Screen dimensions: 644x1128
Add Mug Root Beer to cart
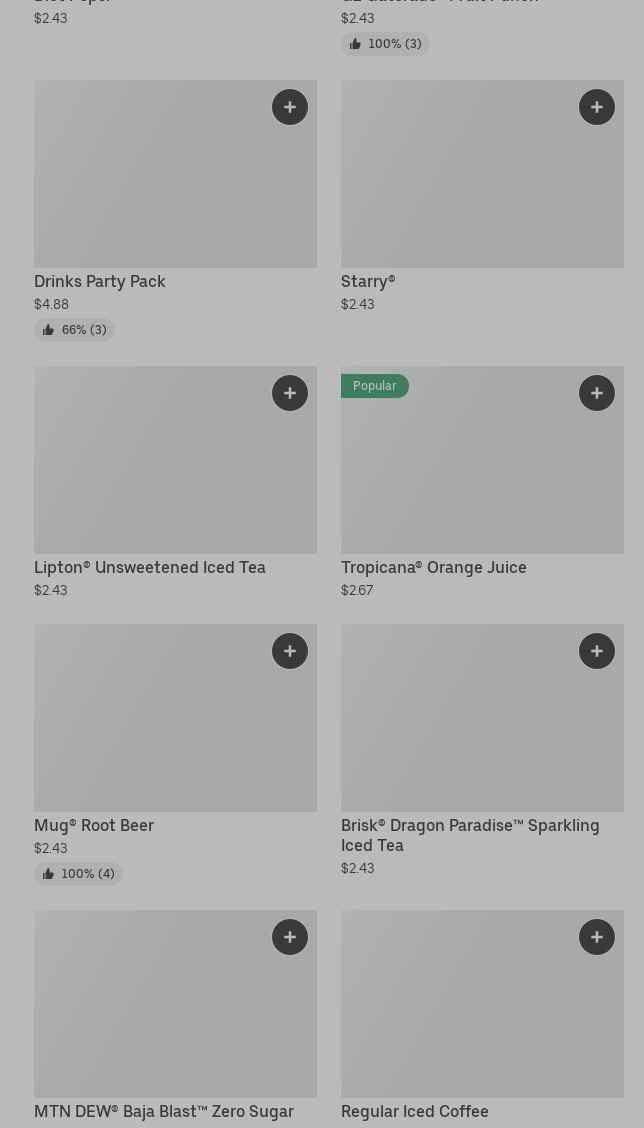[x=290, y=651]
